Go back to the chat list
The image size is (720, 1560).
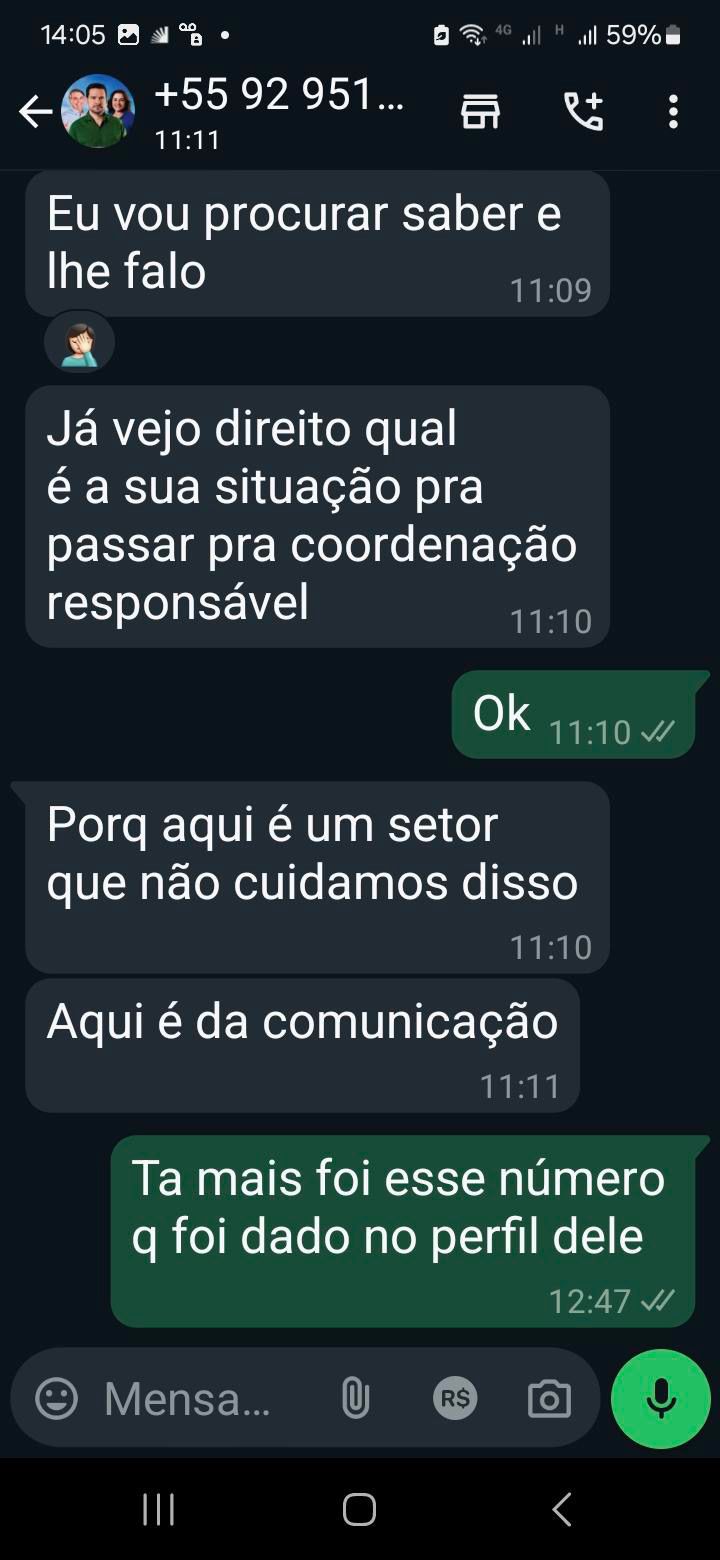tap(35, 112)
